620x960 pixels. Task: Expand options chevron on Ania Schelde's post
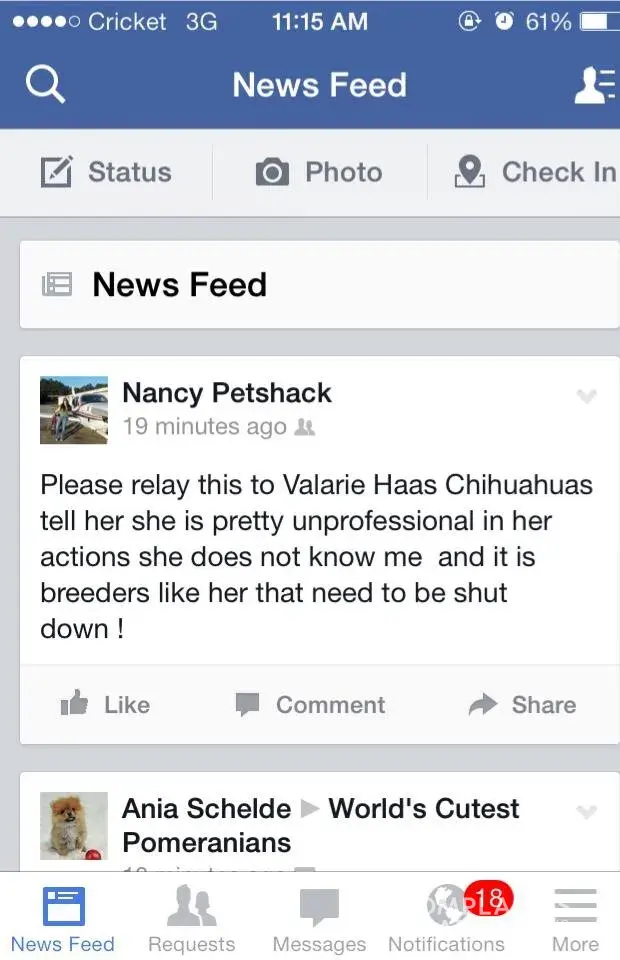(587, 811)
